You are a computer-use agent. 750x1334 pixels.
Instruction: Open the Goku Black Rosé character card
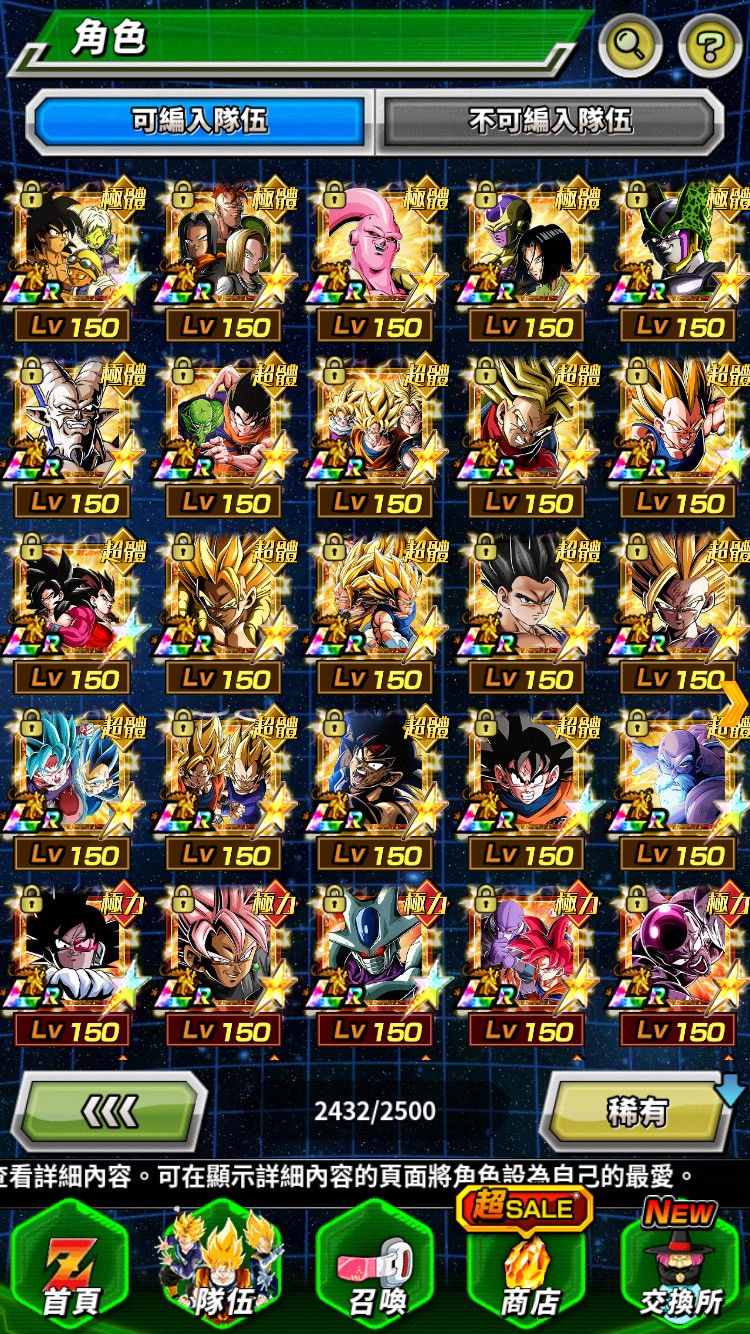coord(224,955)
